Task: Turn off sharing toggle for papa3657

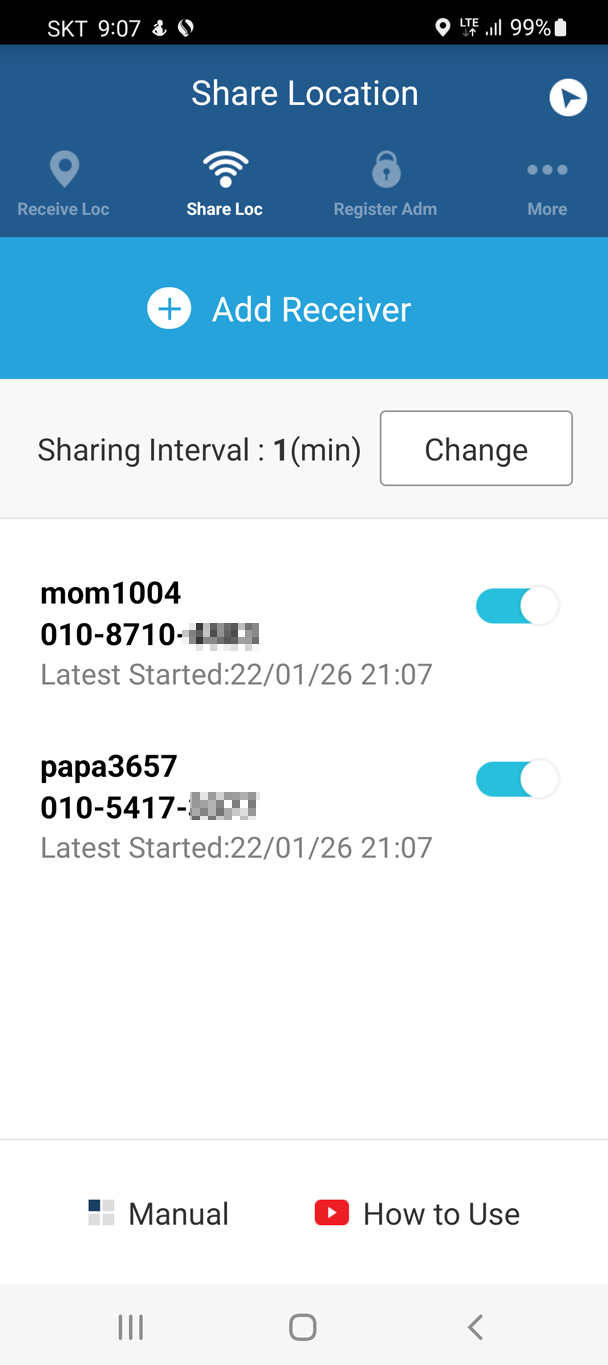Action: [x=517, y=779]
